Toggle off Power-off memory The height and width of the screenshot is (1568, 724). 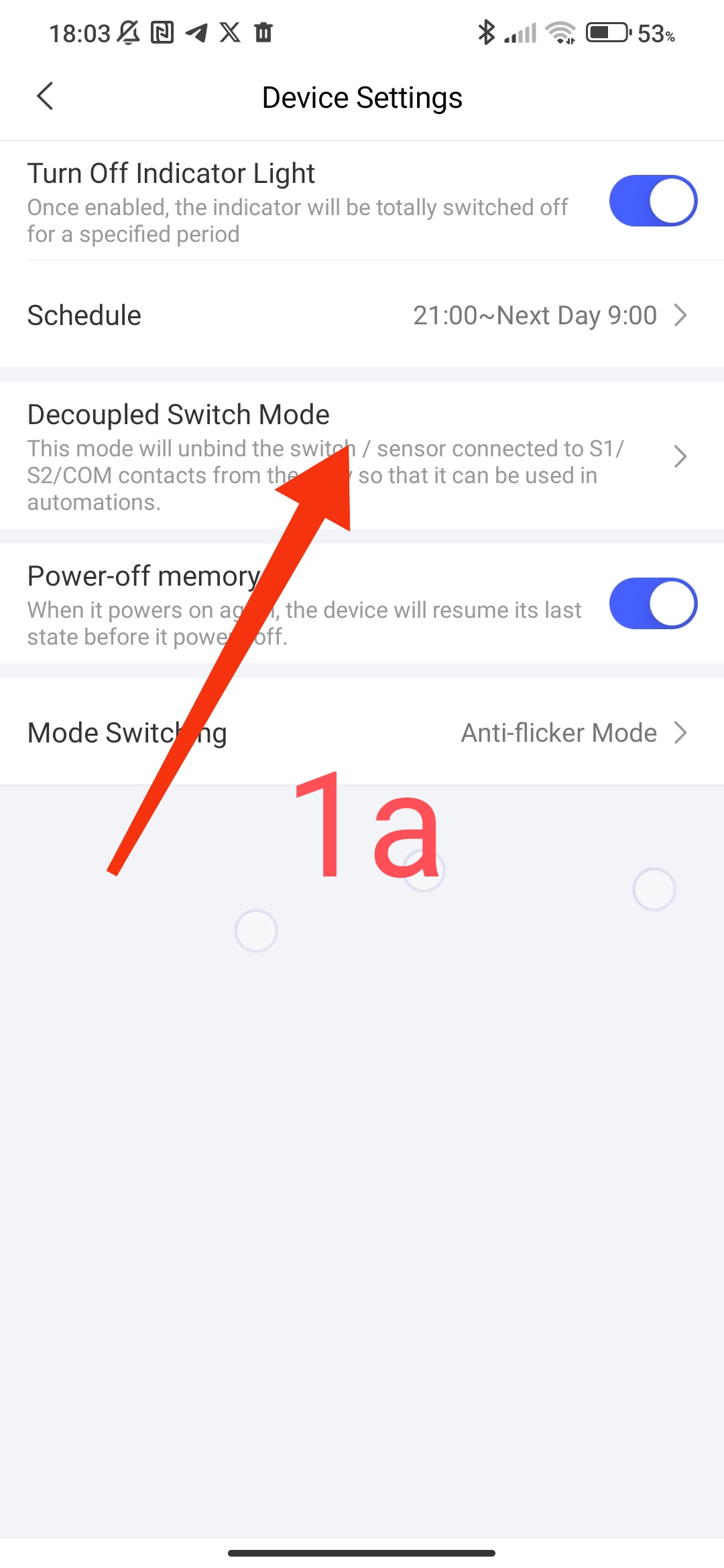(652, 604)
